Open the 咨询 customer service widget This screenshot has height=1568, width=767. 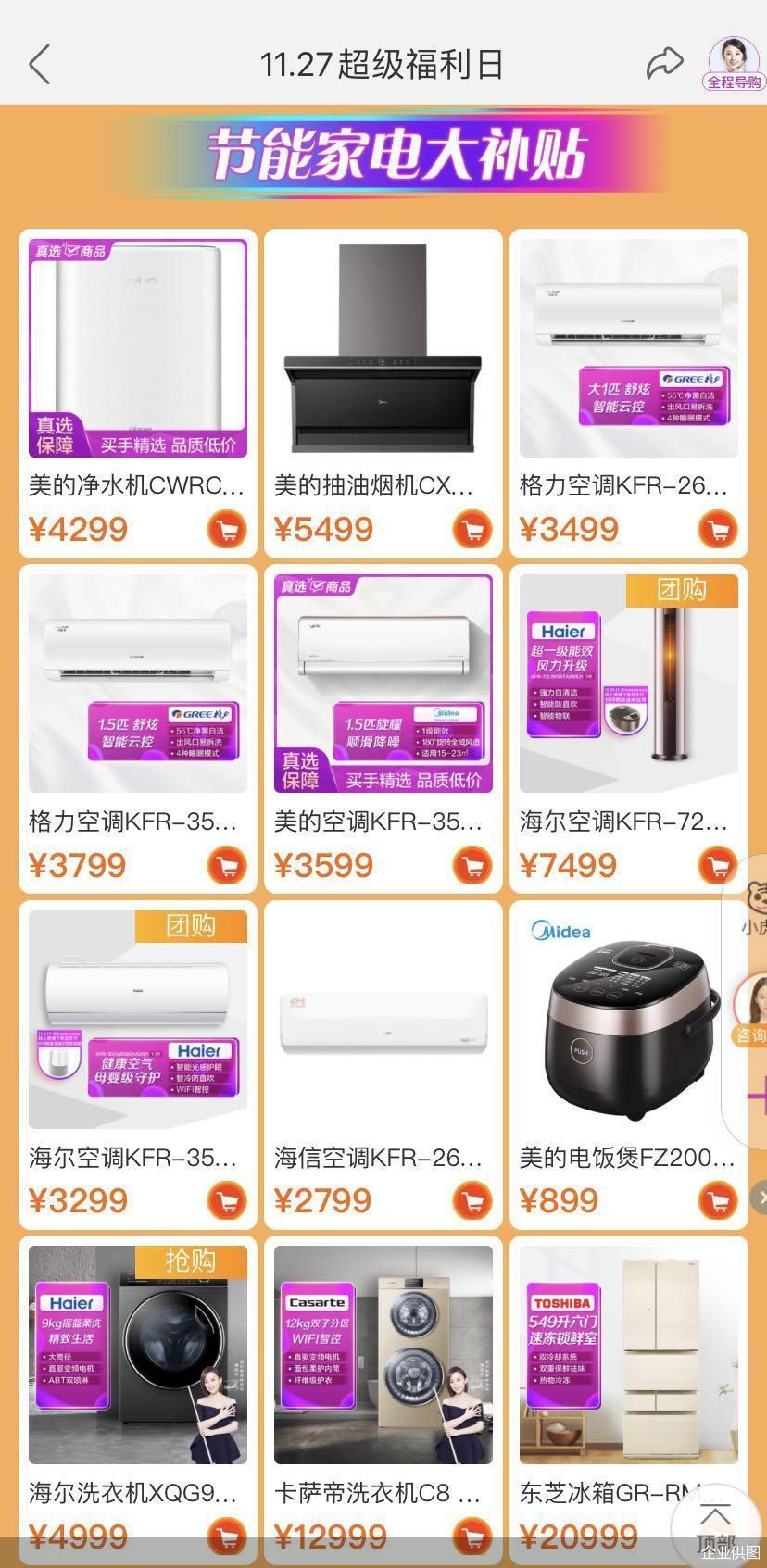(x=750, y=1011)
